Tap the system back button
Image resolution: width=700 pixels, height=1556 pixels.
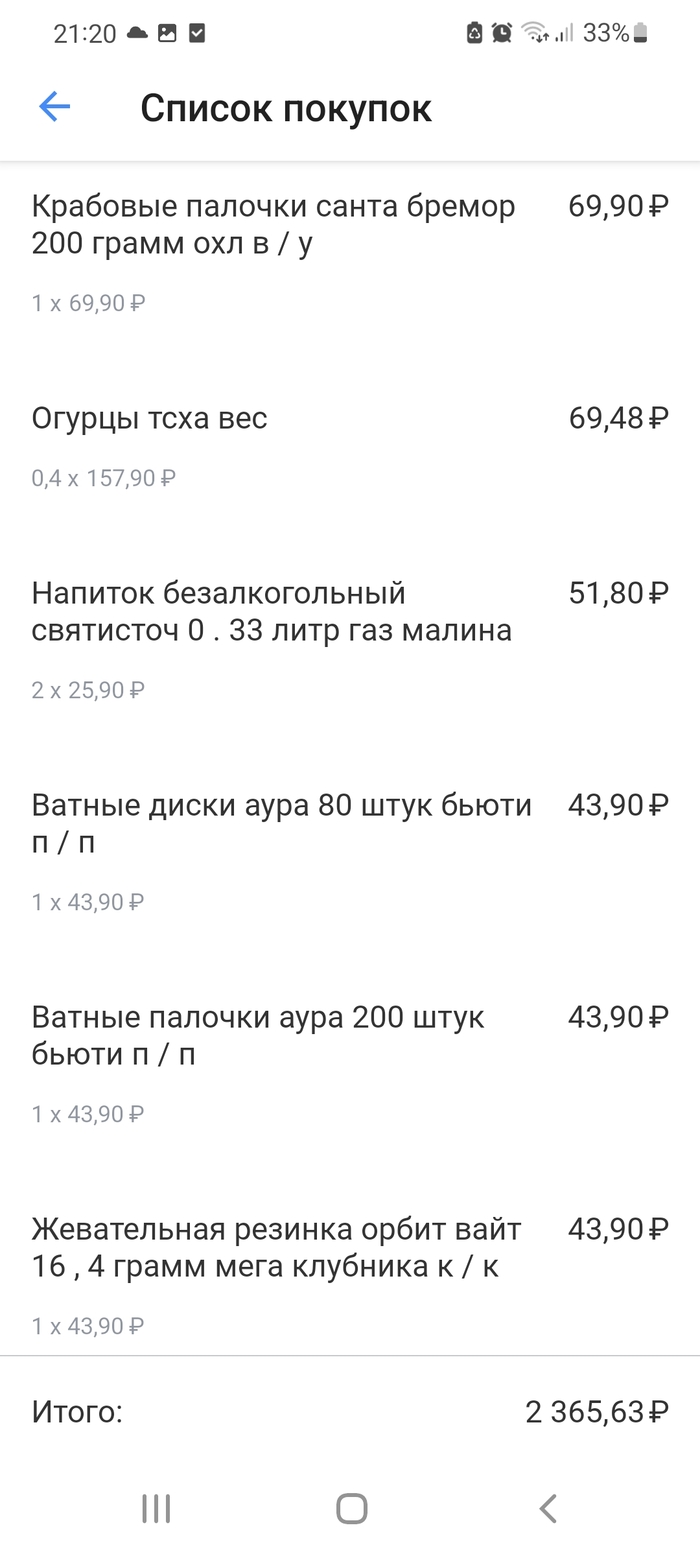pos(547,1508)
